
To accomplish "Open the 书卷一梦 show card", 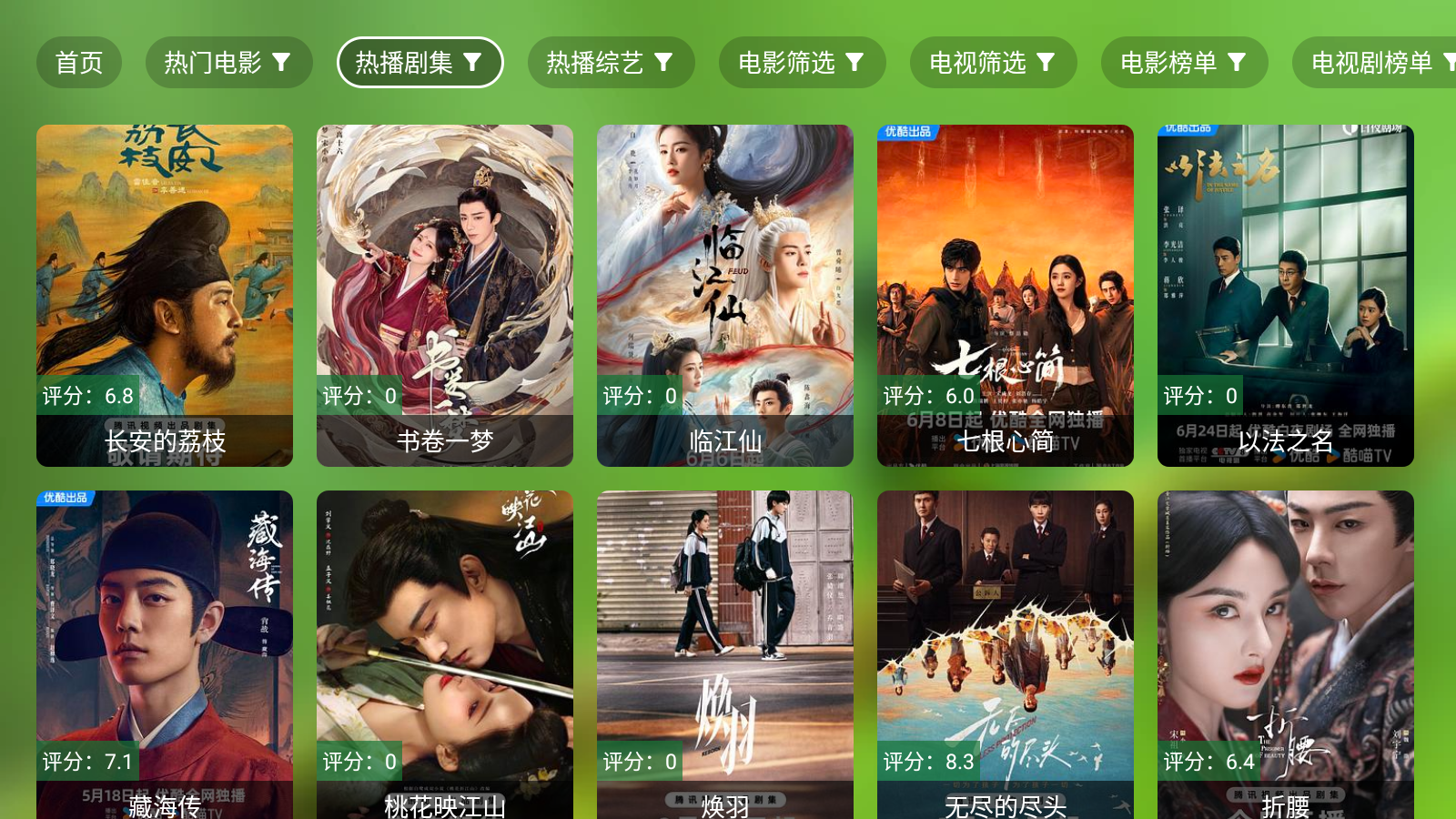I will tap(445, 295).
